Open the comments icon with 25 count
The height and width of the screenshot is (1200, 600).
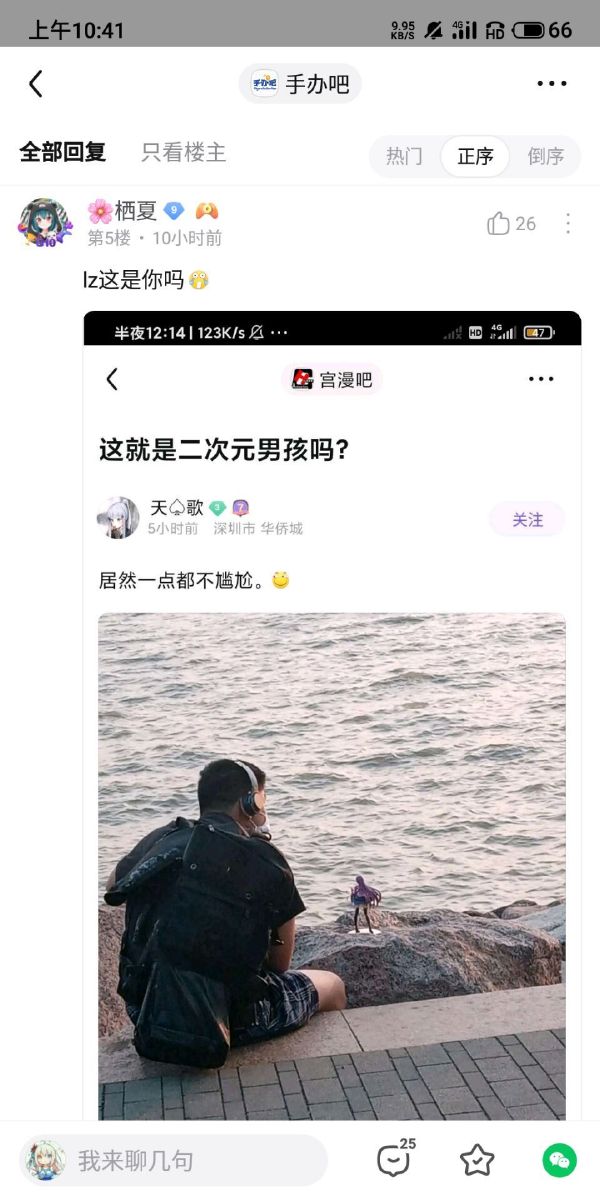pos(394,1160)
